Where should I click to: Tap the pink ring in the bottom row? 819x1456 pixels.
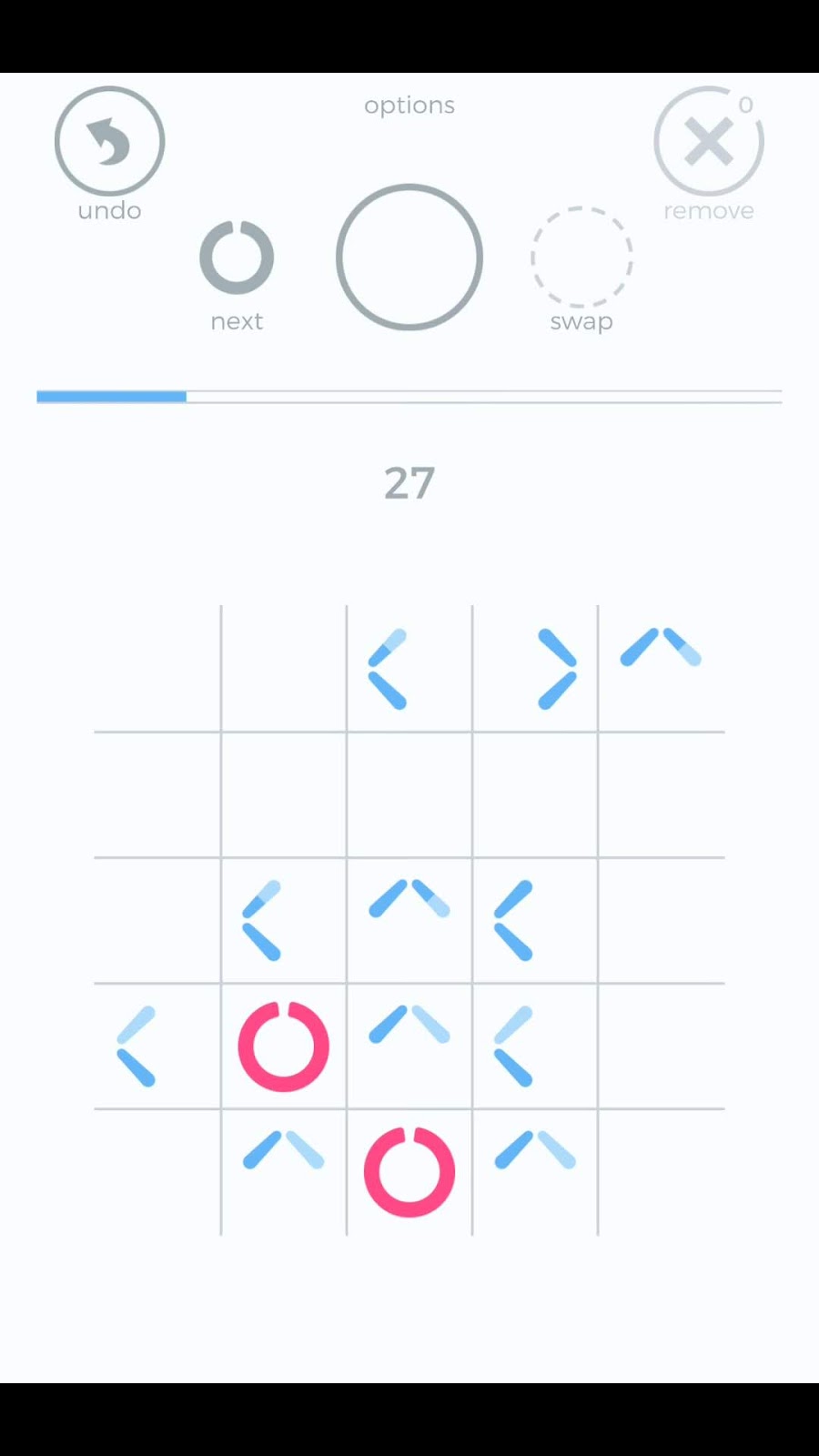[x=409, y=1172]
